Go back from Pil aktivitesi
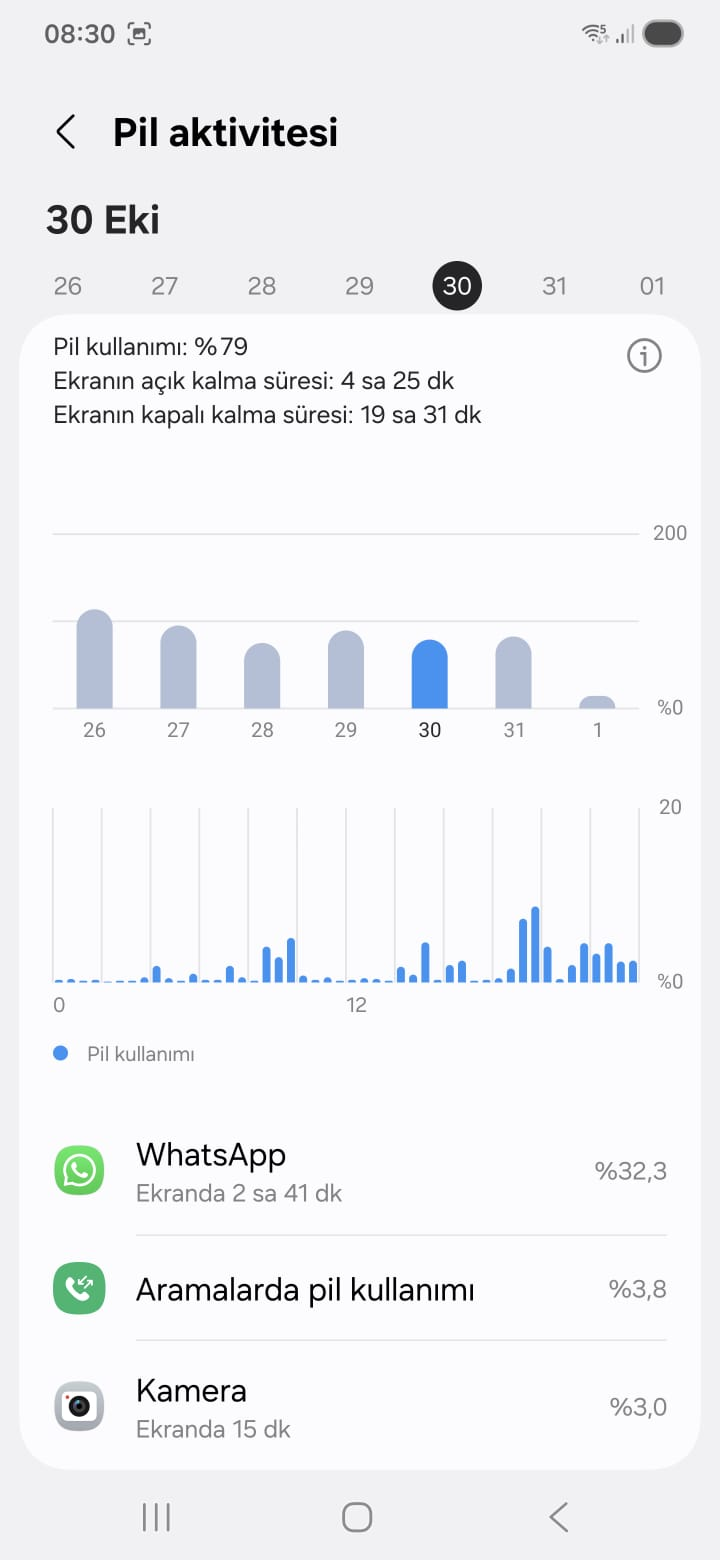The image size is (720, 1560). 66,132
